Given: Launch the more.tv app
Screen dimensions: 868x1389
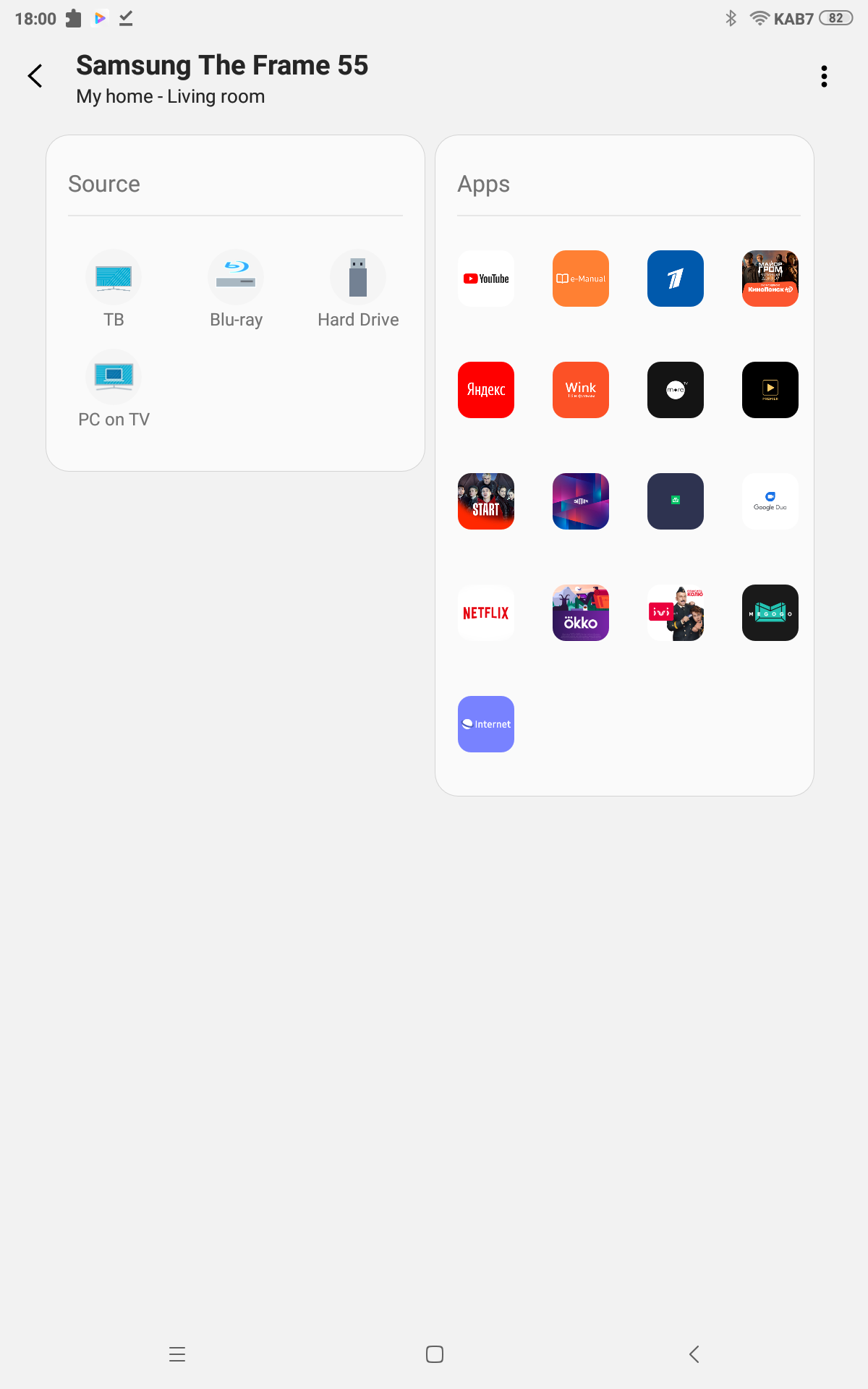Looking at the screenshot, I should point(676,390).
